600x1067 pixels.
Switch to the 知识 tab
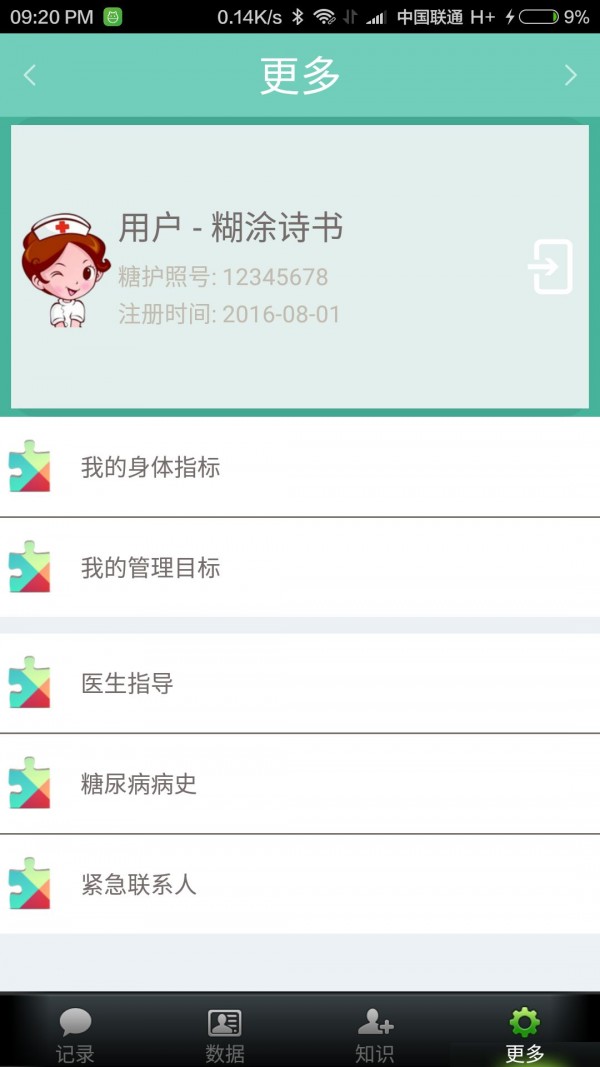[x=375, y=1032]
